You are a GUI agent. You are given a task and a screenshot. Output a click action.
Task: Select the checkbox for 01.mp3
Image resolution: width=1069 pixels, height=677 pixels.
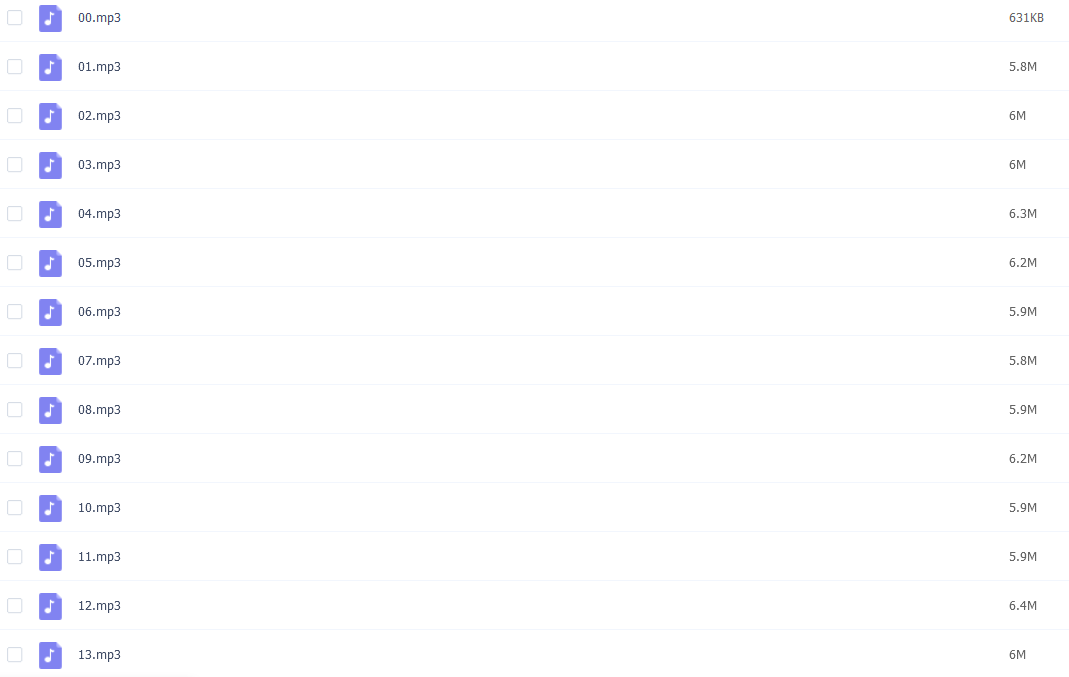(x=15, y=67)
